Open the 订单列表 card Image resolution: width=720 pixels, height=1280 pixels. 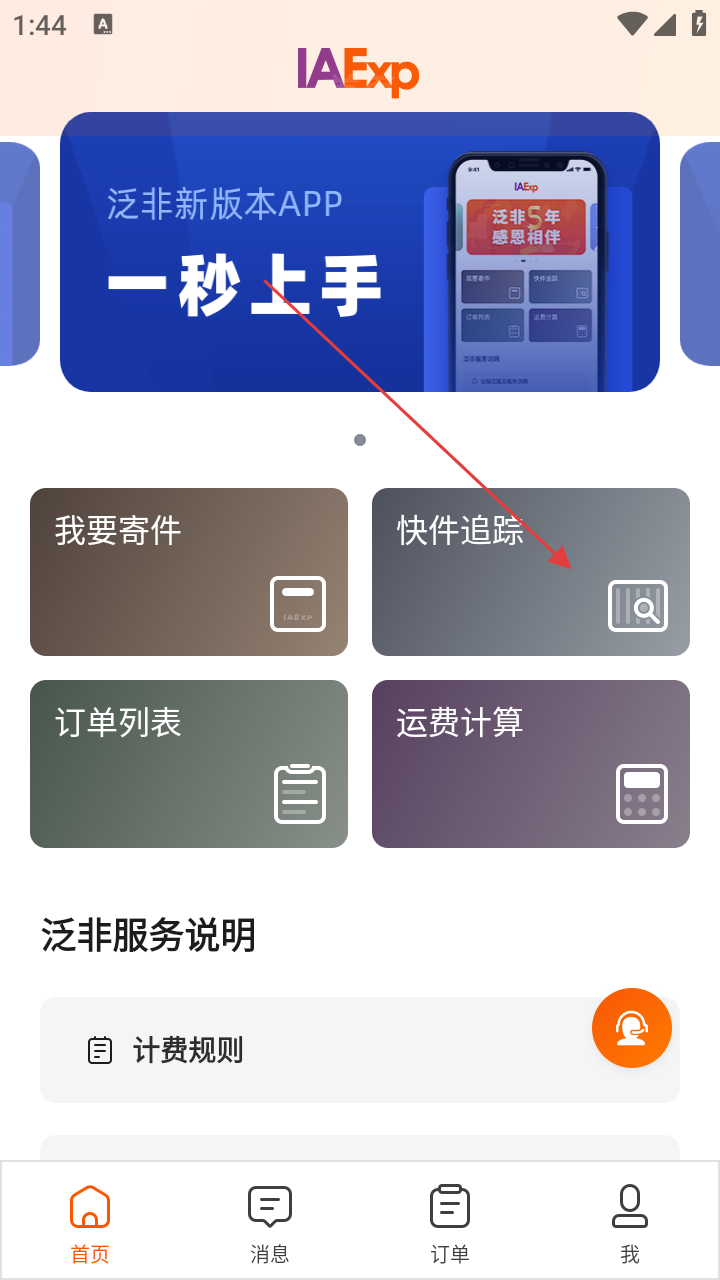click(x=189, y=764)
